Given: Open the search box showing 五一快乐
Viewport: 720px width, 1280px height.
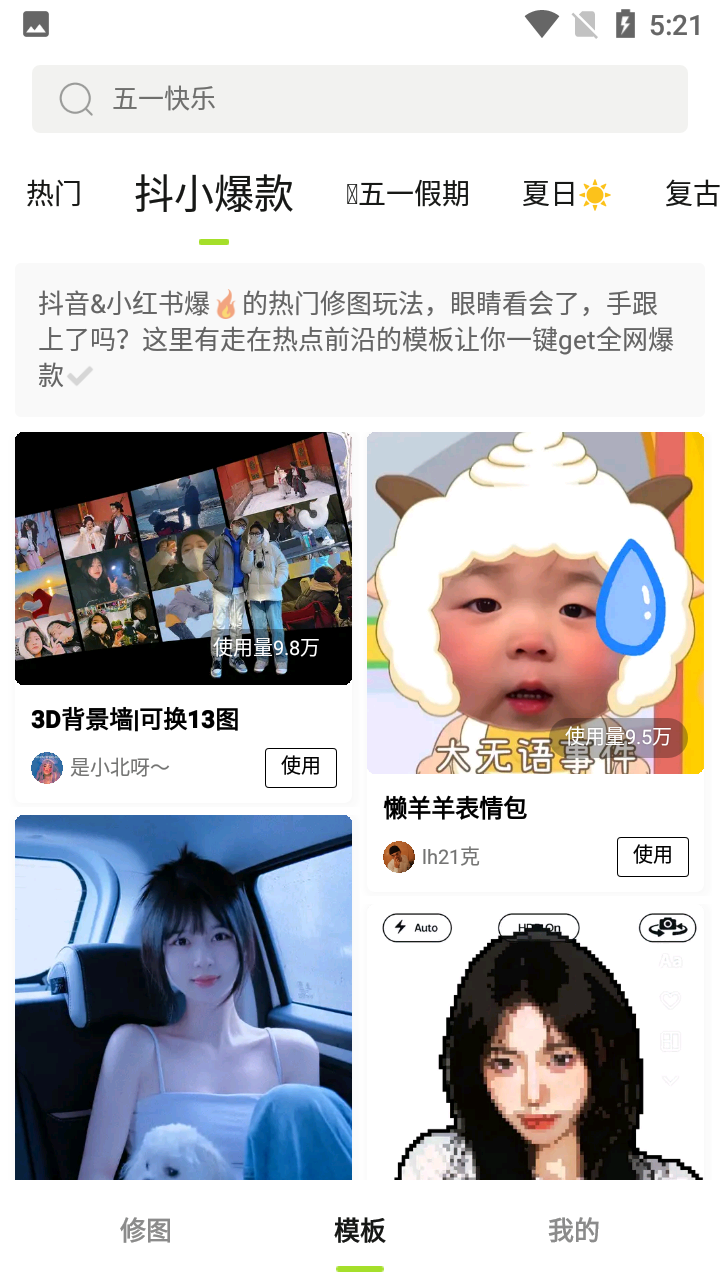Looking at the screenshot, I should (x=360, y=99).
